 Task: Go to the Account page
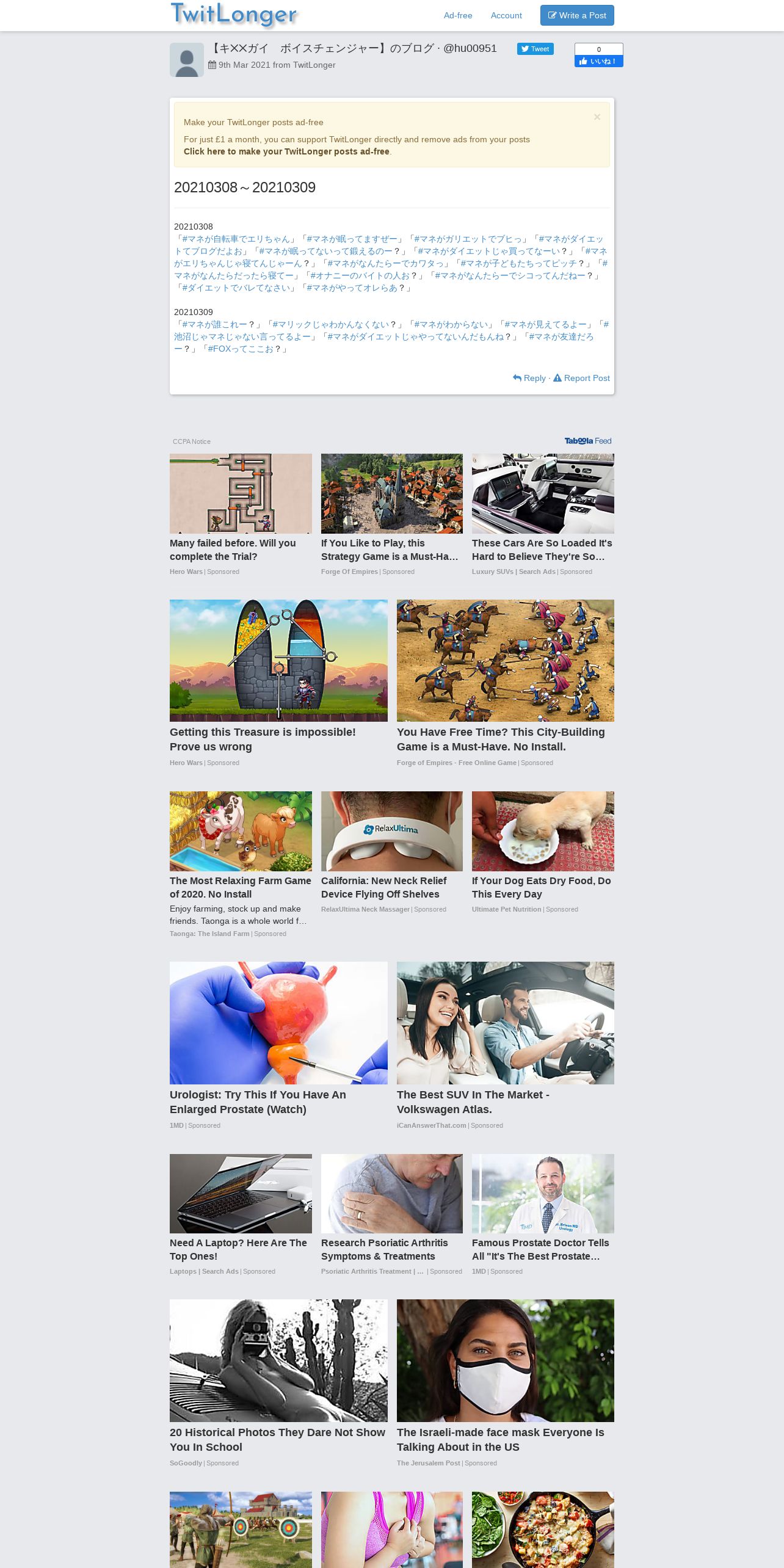(x=506, y=15)
